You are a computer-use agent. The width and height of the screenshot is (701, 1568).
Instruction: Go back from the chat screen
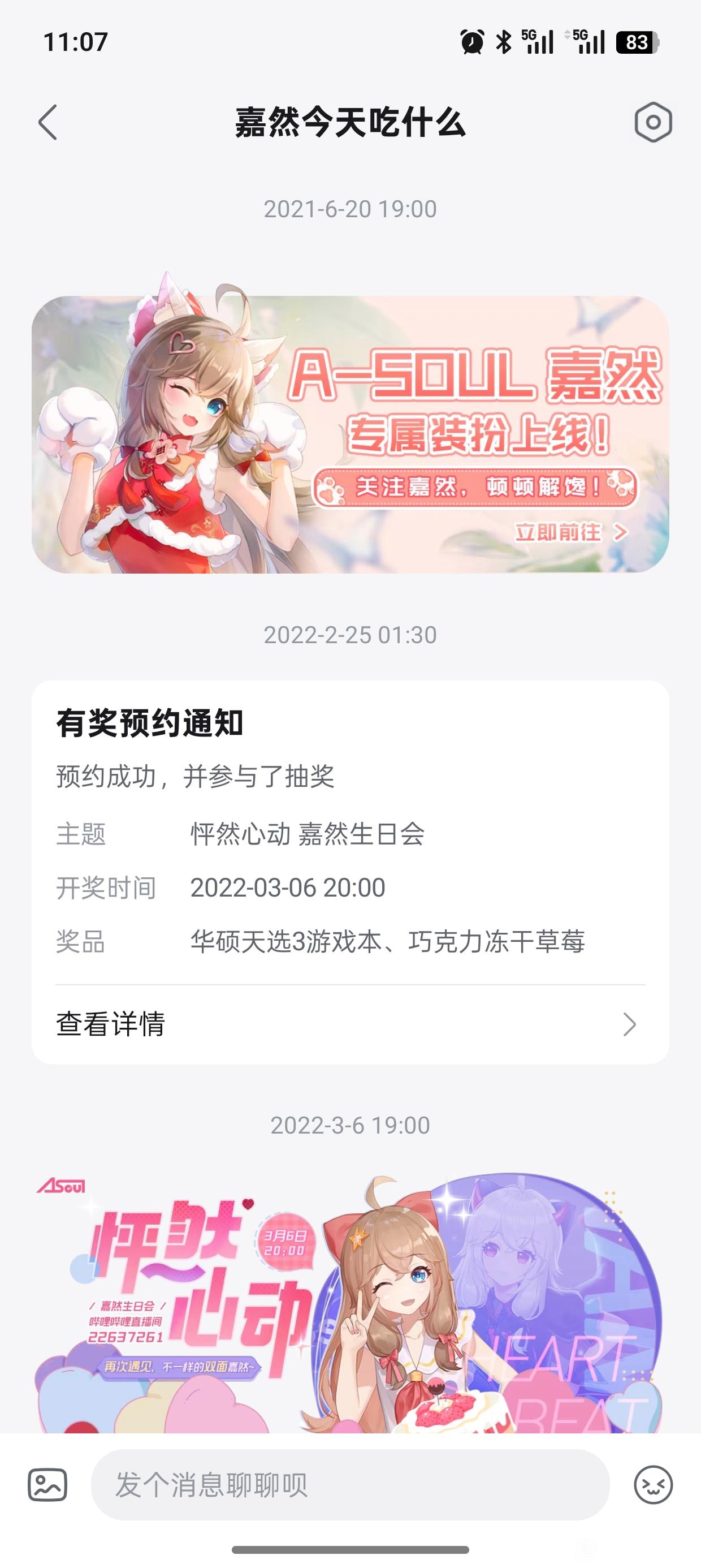47,122
